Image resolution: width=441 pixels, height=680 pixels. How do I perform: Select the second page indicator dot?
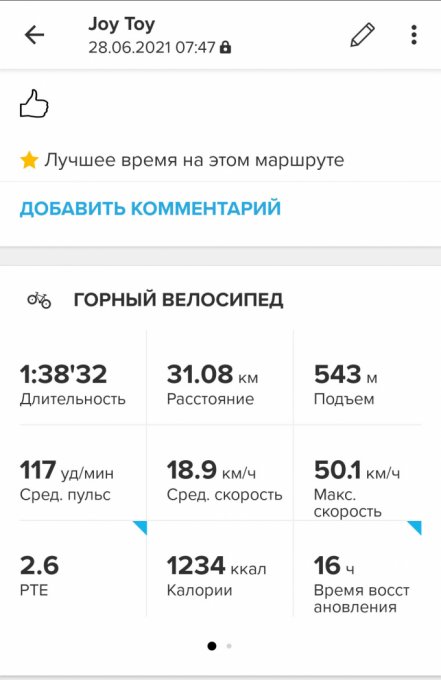(x=229, y=646)
